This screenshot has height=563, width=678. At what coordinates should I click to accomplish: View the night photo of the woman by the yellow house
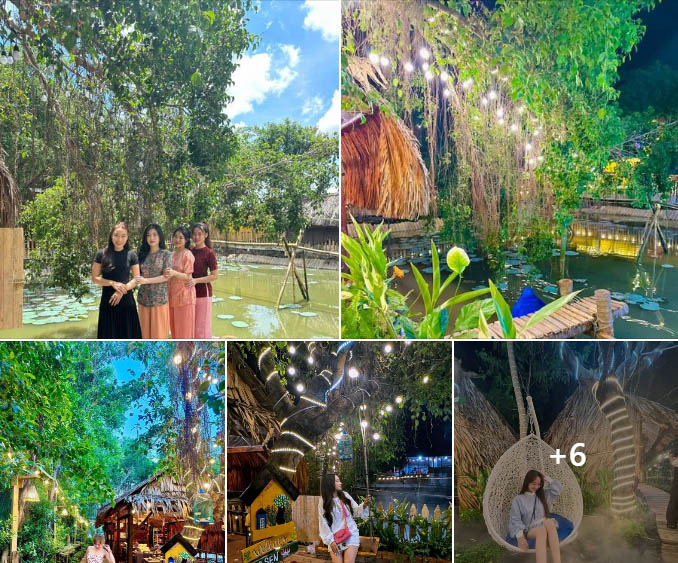[x=339, y=452]
